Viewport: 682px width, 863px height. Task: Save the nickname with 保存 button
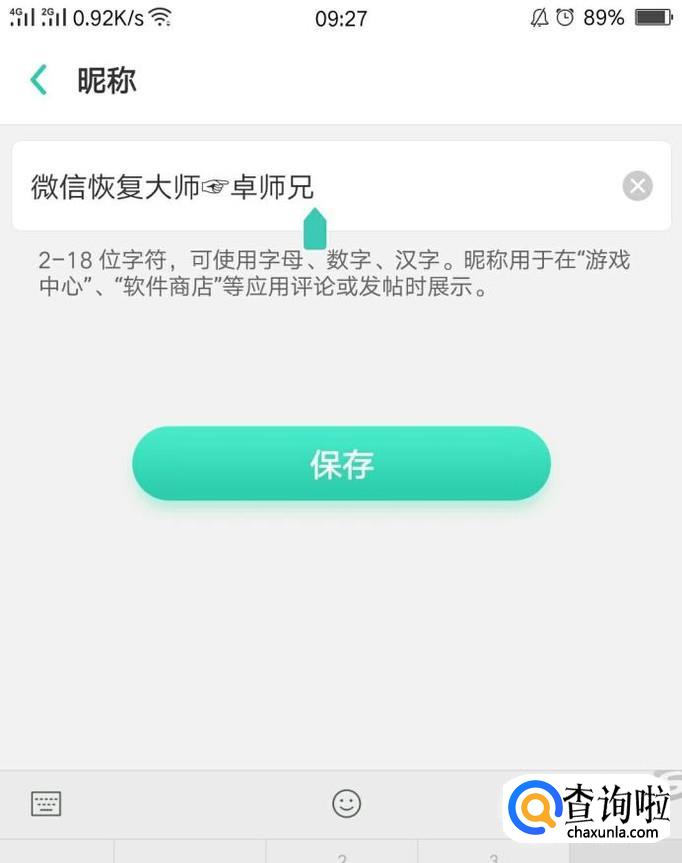pos(341,464)
